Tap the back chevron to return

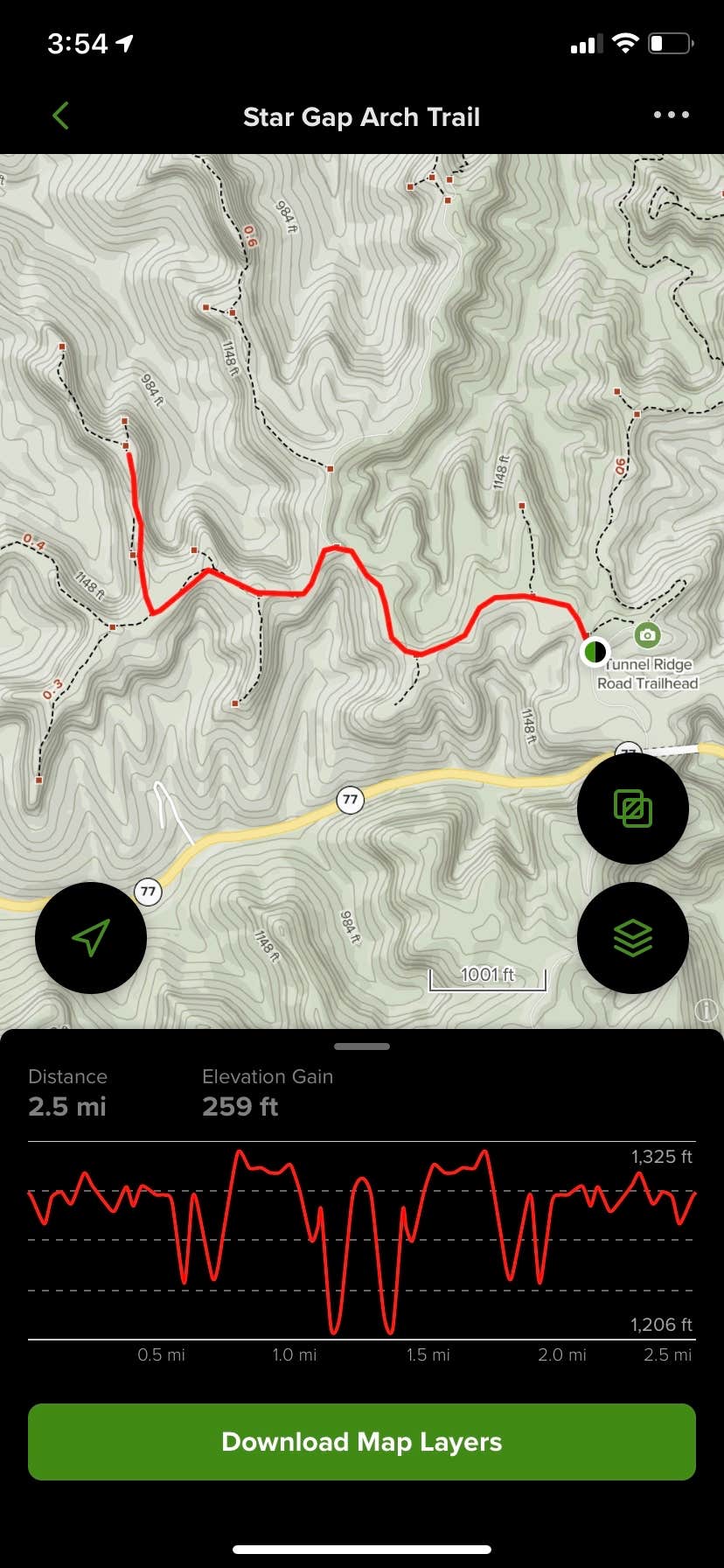pos(59,115)
